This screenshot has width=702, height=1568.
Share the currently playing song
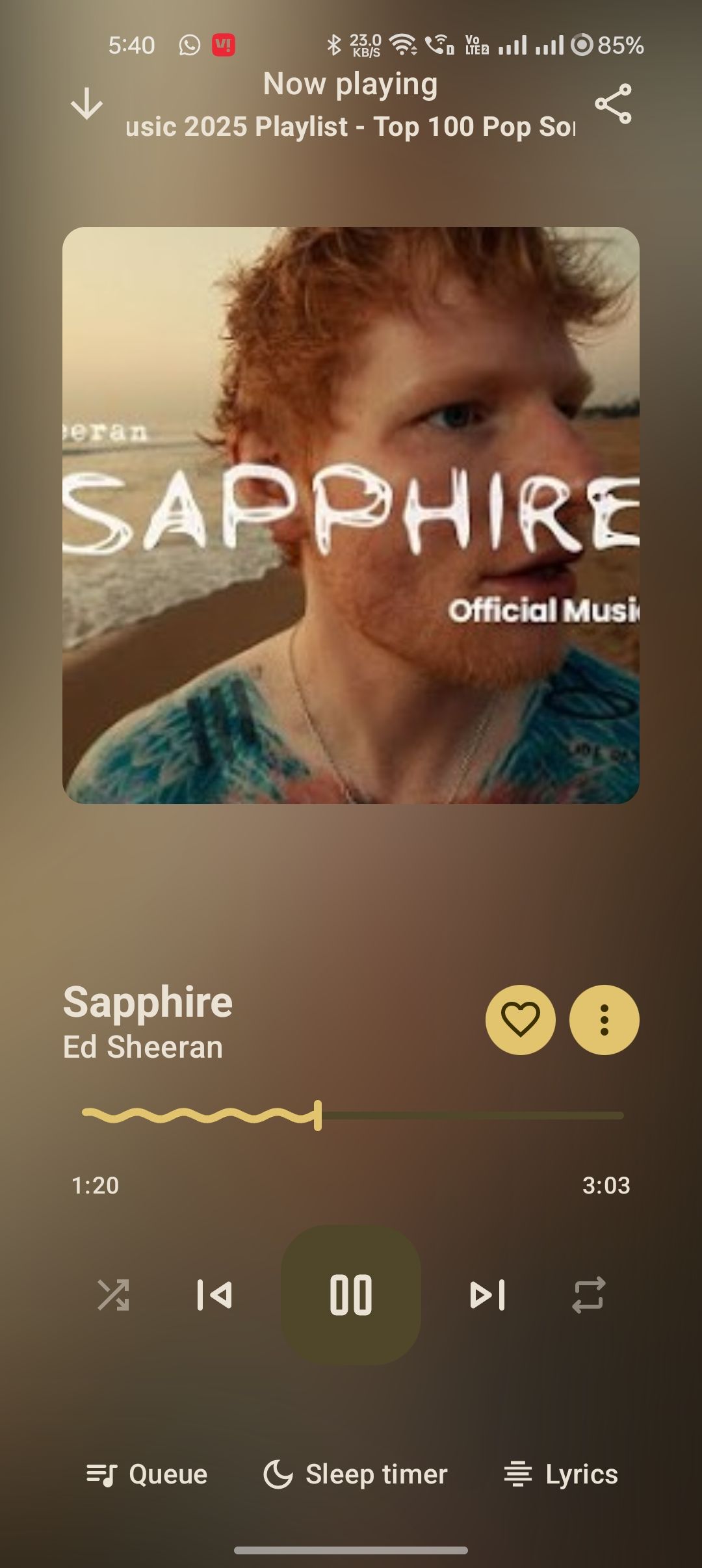613,104
